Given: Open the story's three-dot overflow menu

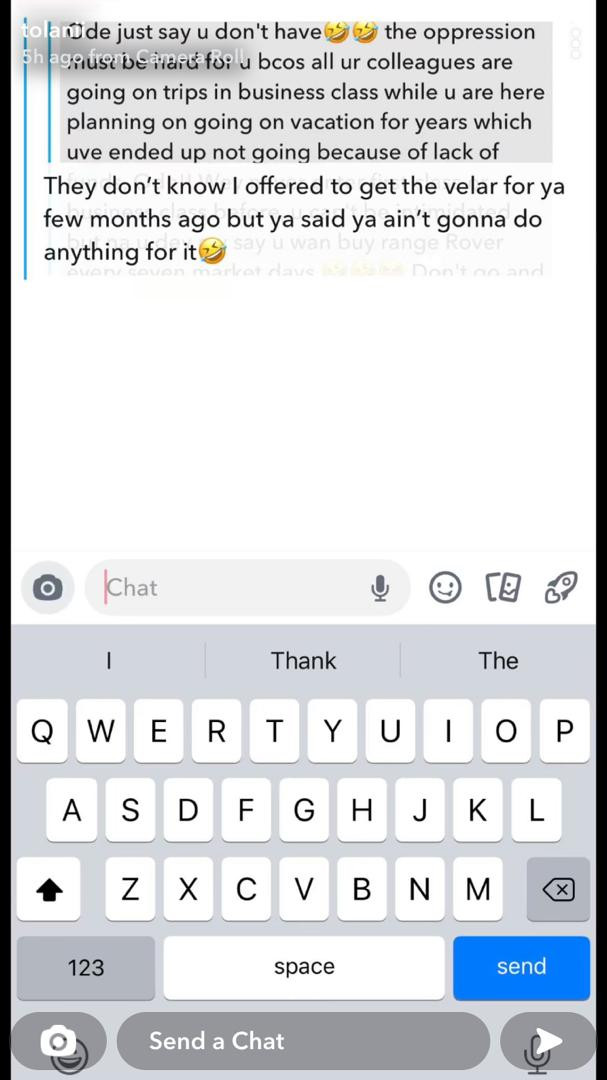Looking at the screenshot, I should tap(577, 43).
